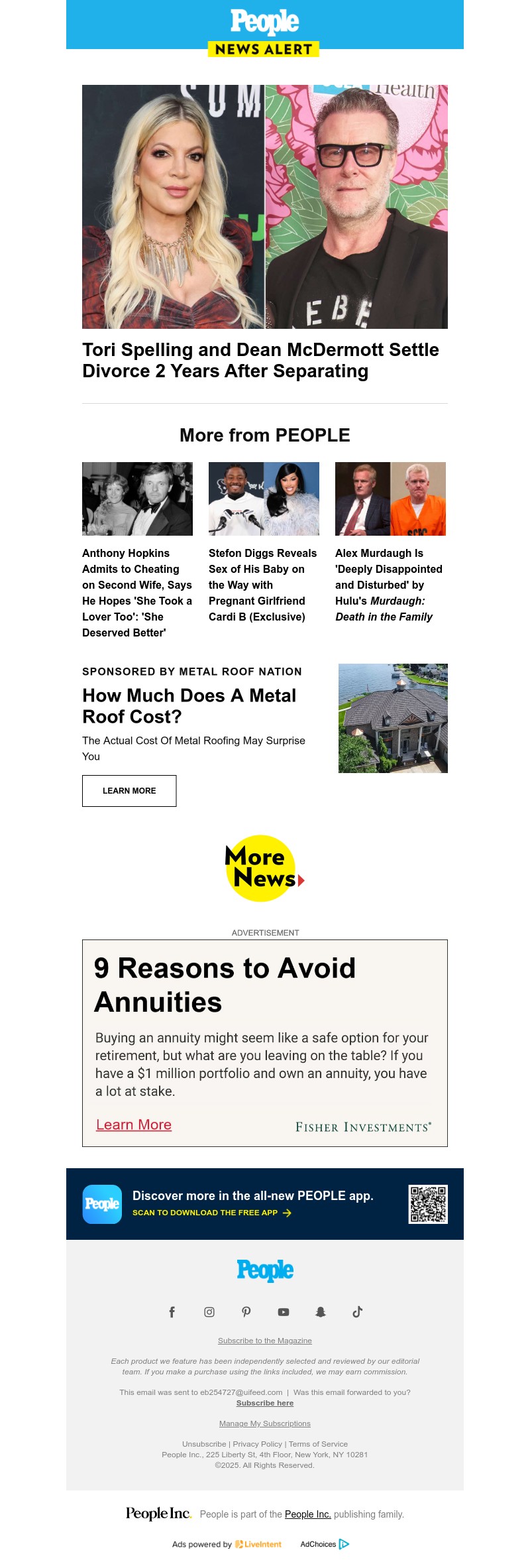
Task: Scan QR code to download the app
Action: point(427,1202)
